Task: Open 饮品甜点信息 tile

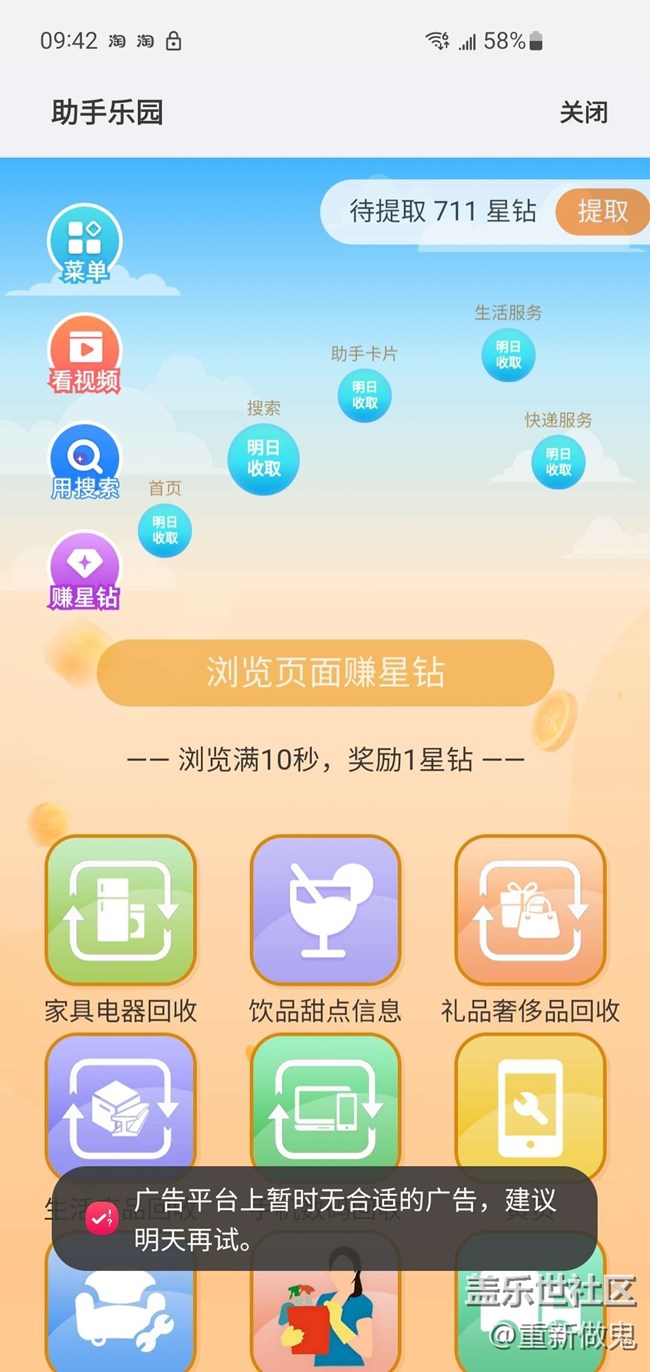Action: [x=325, y=910]
